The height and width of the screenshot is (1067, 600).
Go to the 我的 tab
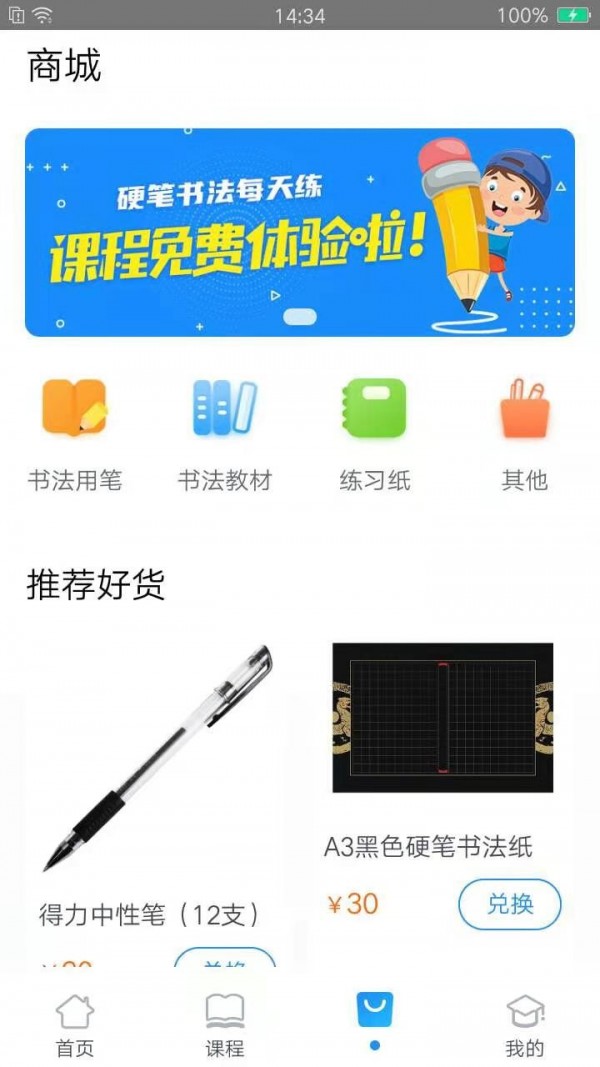(524, 1024)
